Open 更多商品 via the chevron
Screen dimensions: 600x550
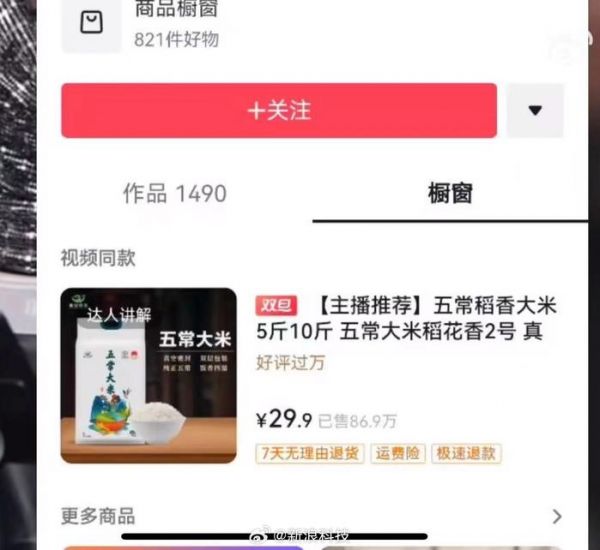click(x=557, y=516)
